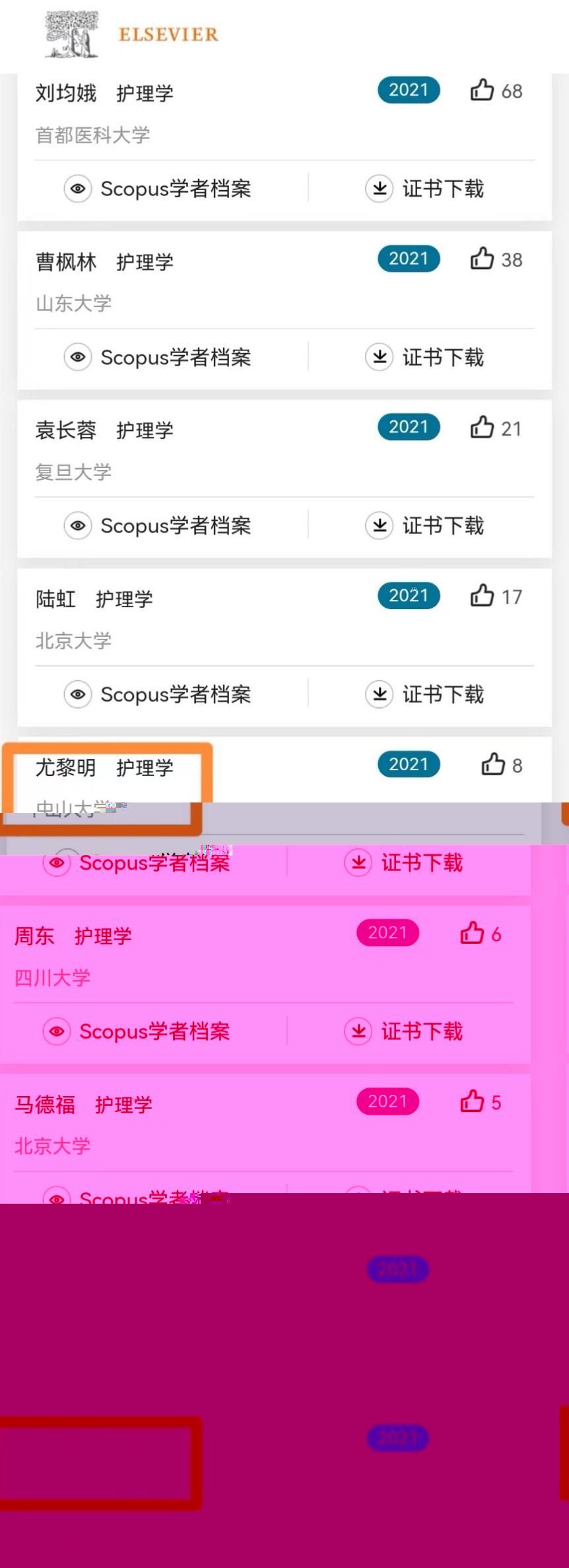
Task: Open Scopus profile for 袁长蓉
Action: pyautogui.click(x=158, y=526)
